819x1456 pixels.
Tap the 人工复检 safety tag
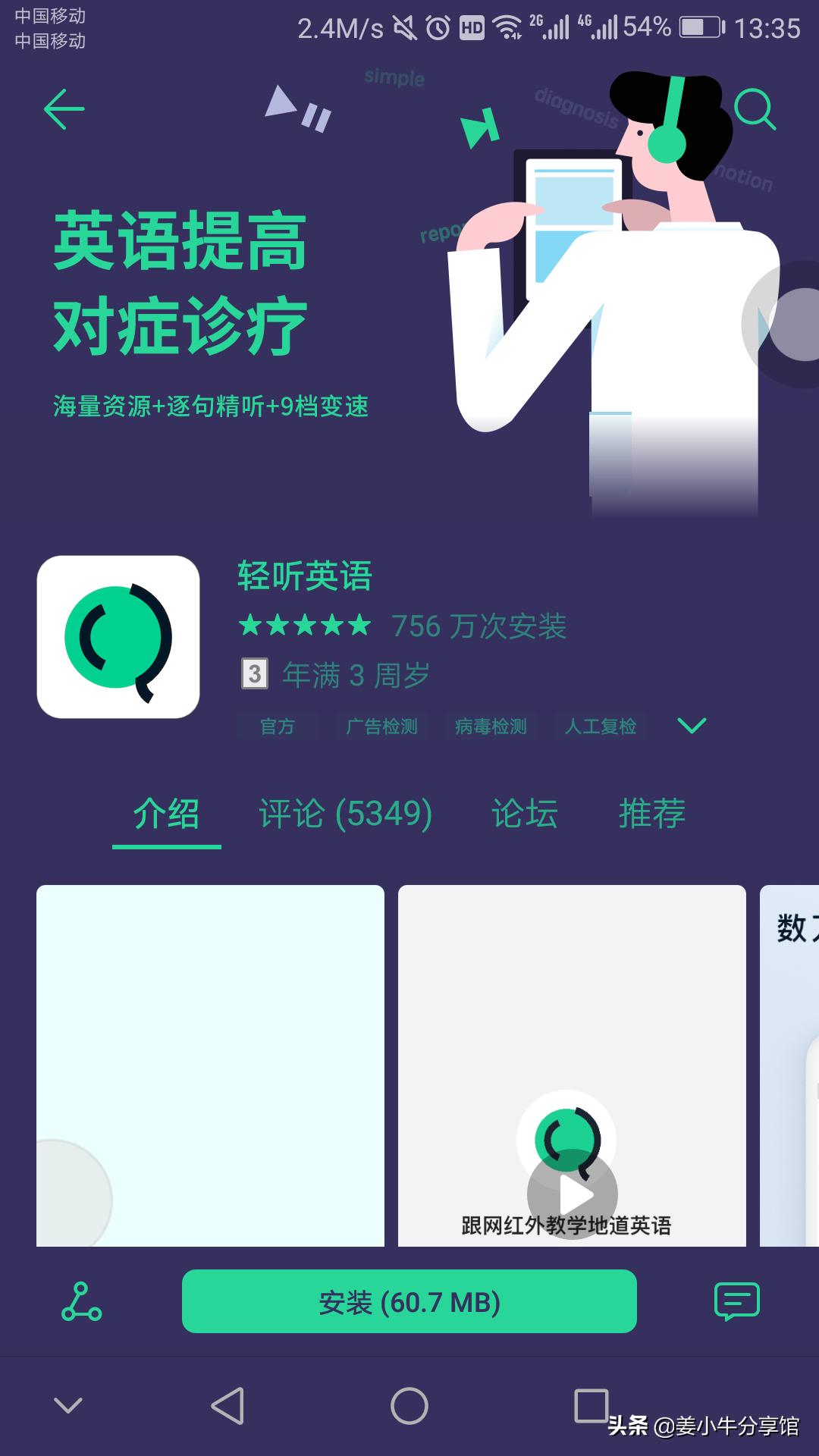coord(599,726)
